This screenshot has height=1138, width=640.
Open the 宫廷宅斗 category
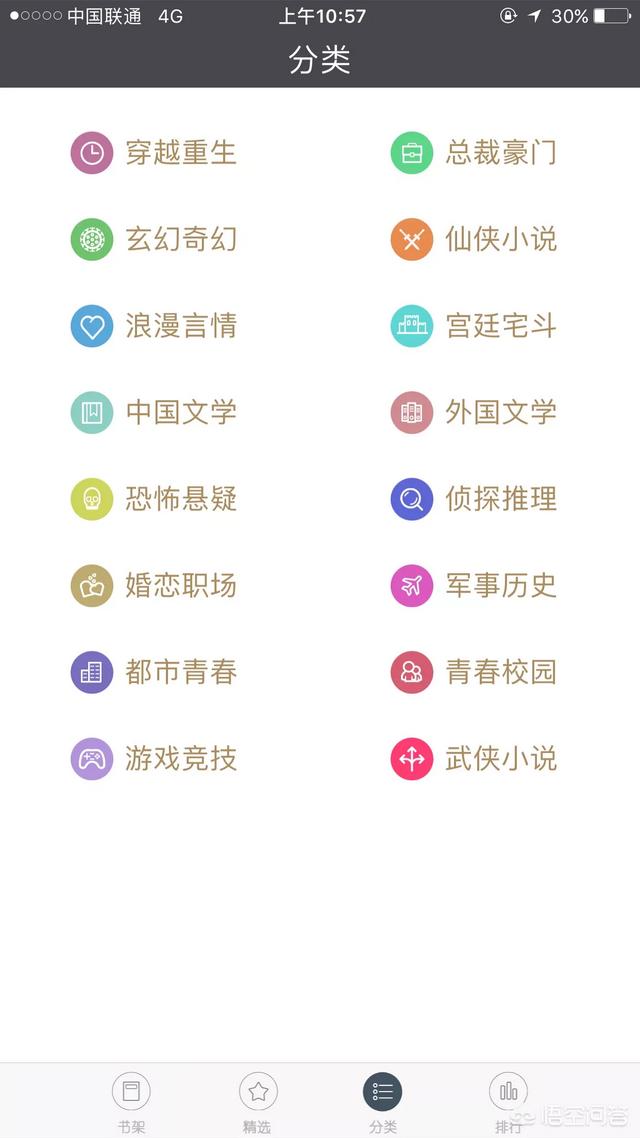pyautogui.click(x=474, y=326)
